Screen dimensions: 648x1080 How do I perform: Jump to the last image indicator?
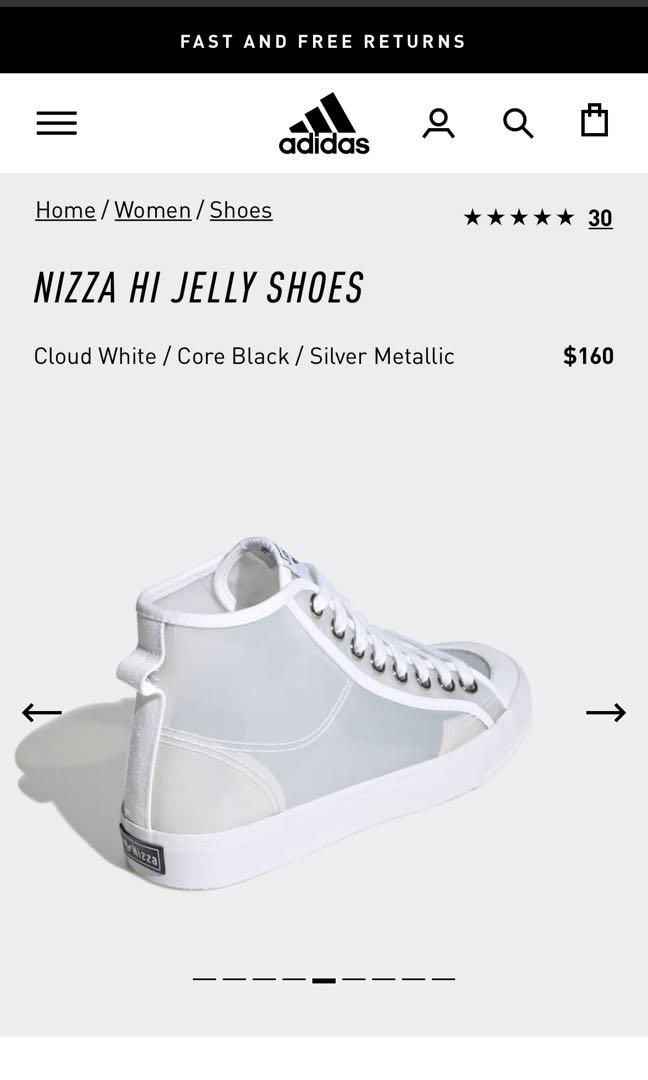pos(443,979)
